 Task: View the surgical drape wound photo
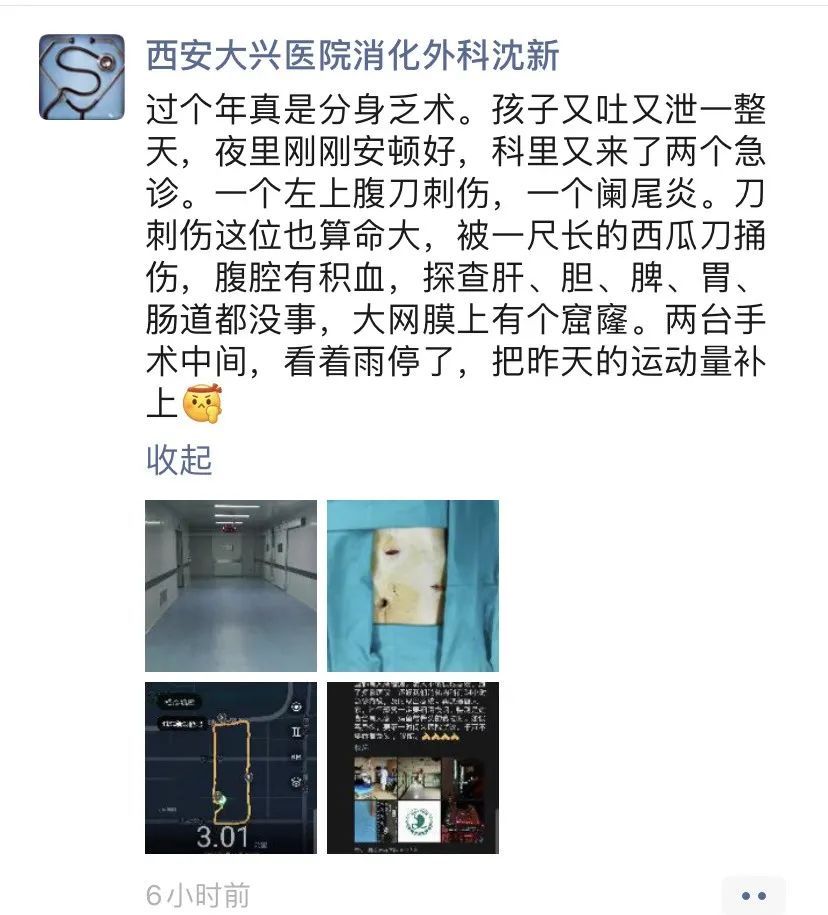pyautogui.click(x=412, y=585)
